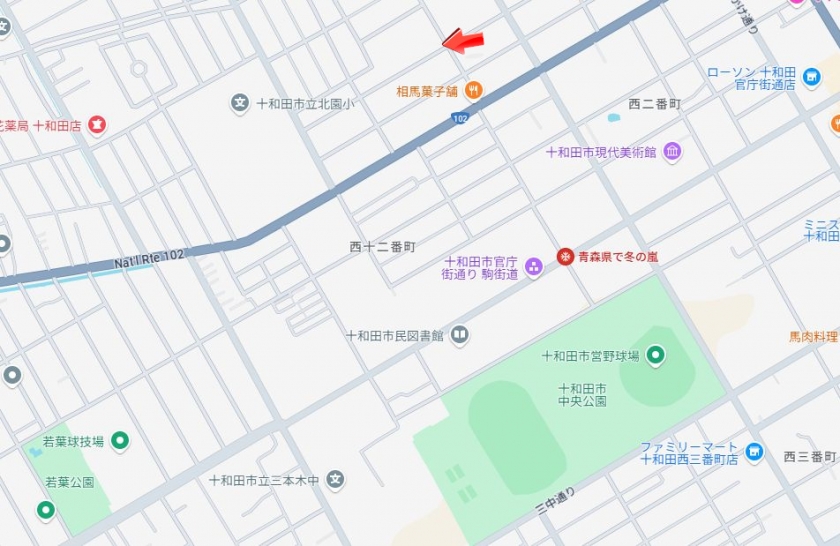Select the 十和田市立三本木中 school marker

coord(336,480)
